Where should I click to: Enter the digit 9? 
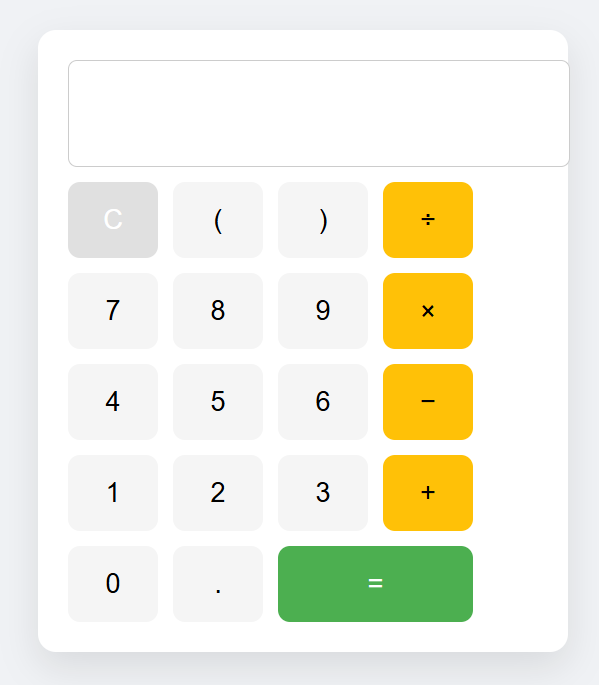[x=323, y=311]
